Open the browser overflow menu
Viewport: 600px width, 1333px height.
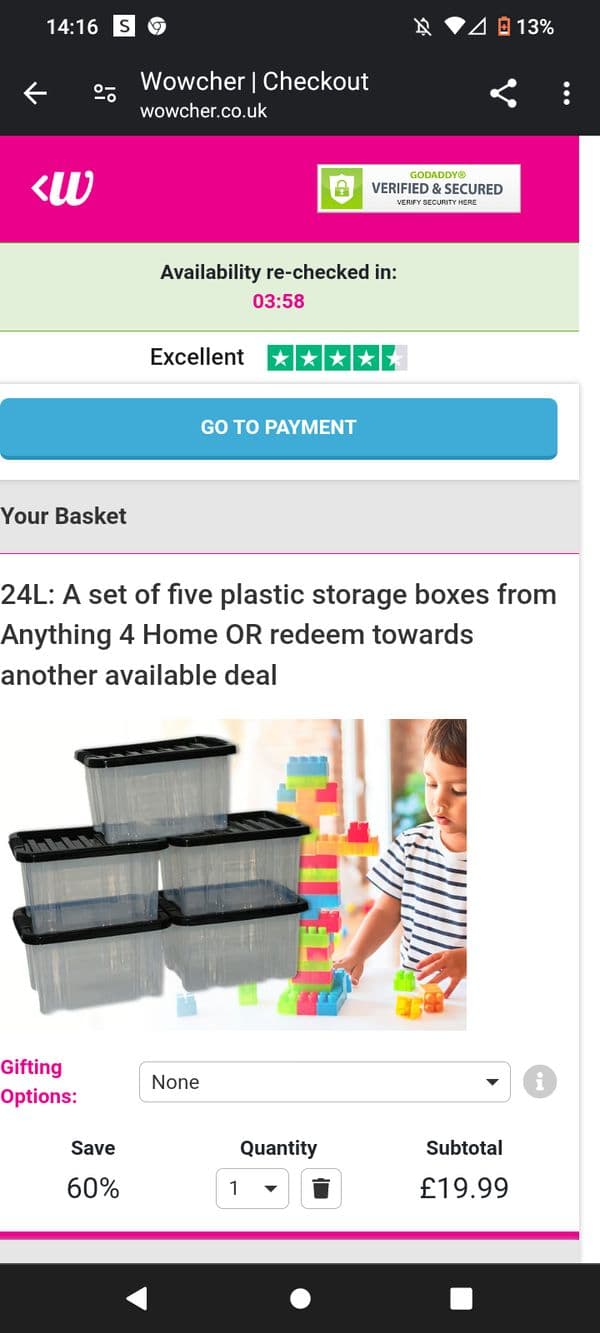click(566, 94)
